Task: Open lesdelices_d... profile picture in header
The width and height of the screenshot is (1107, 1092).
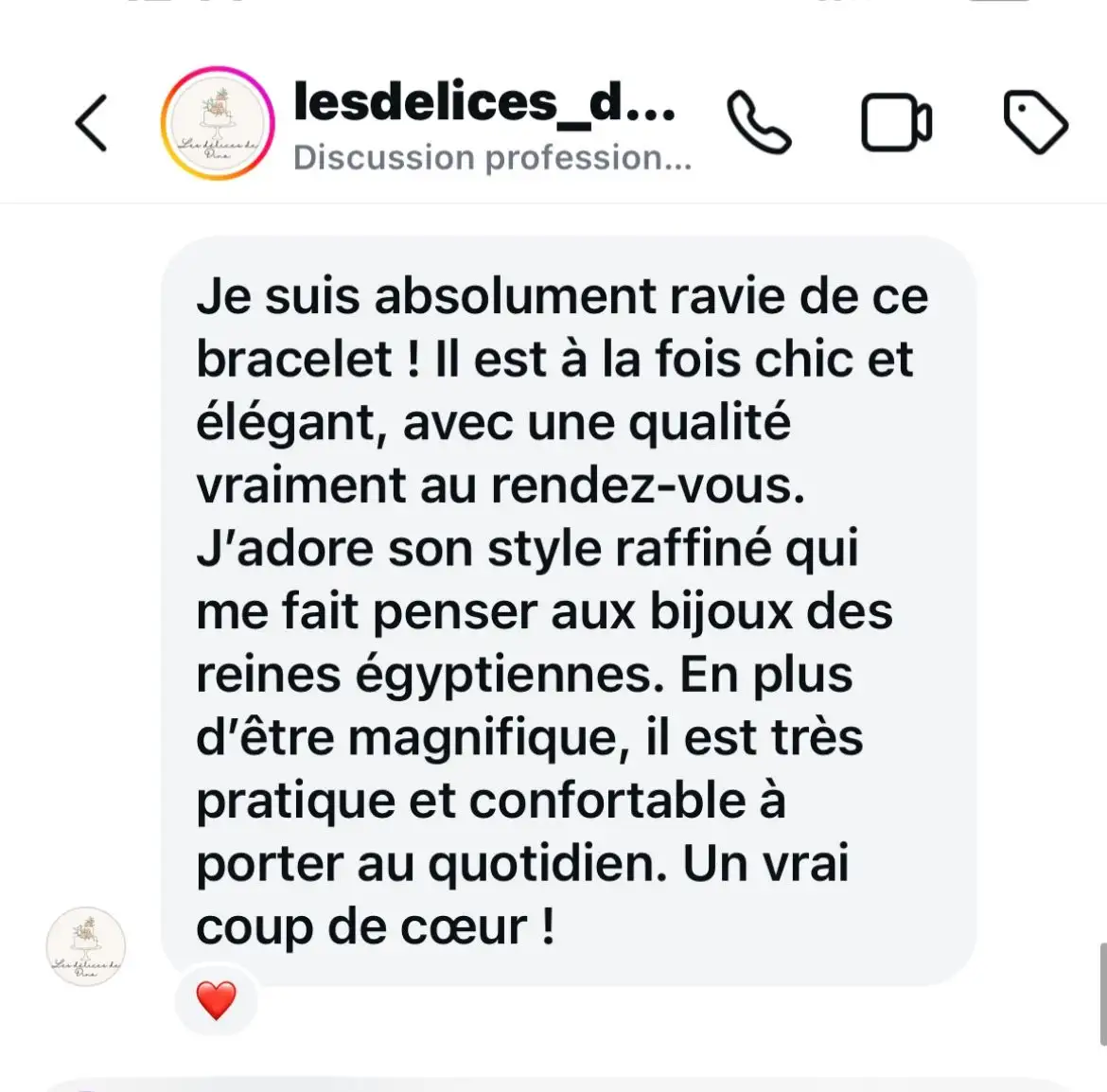Action: (219, 124)
